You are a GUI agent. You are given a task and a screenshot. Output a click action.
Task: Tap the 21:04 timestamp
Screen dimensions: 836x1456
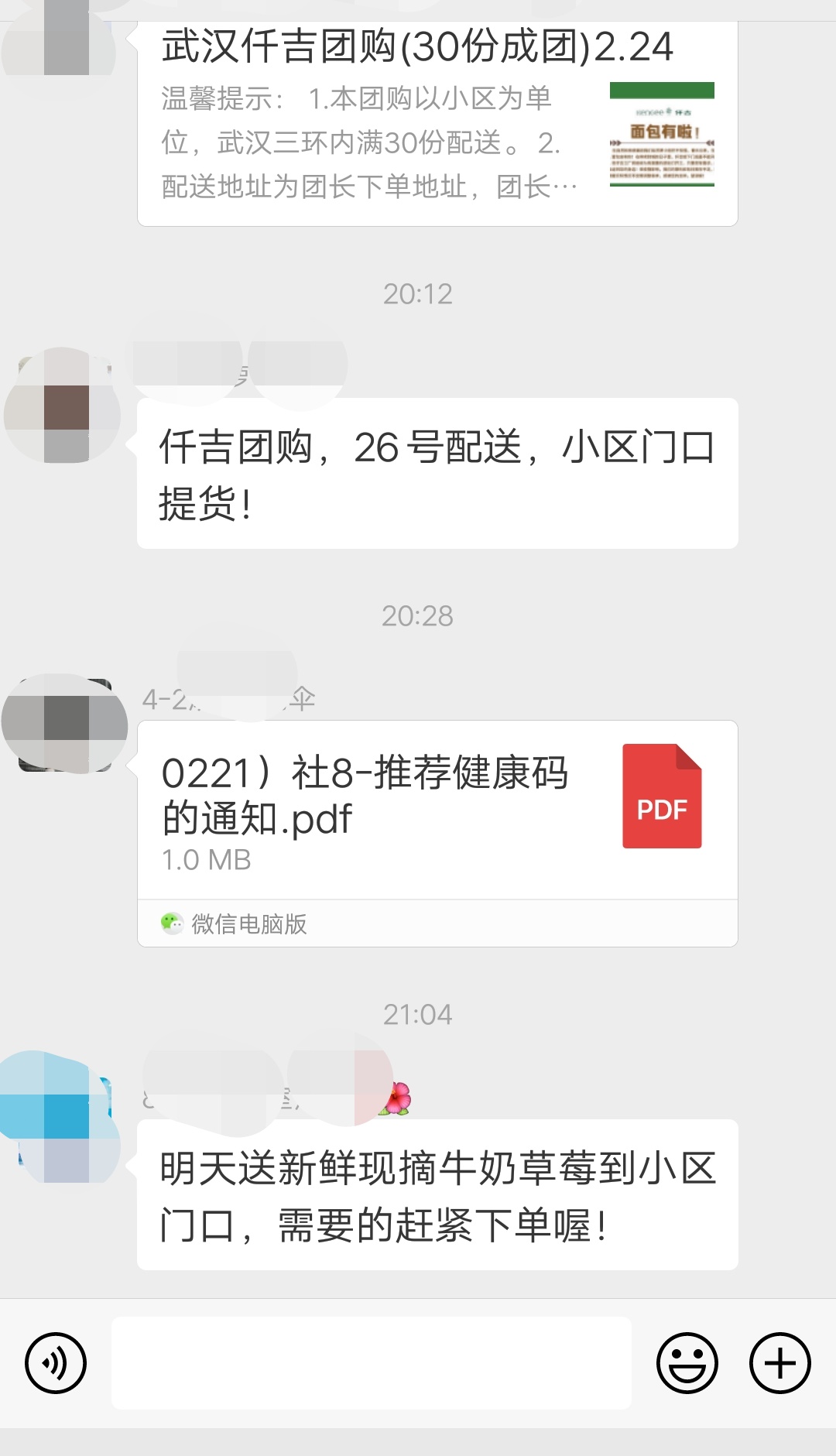[x=418, y=1015]
